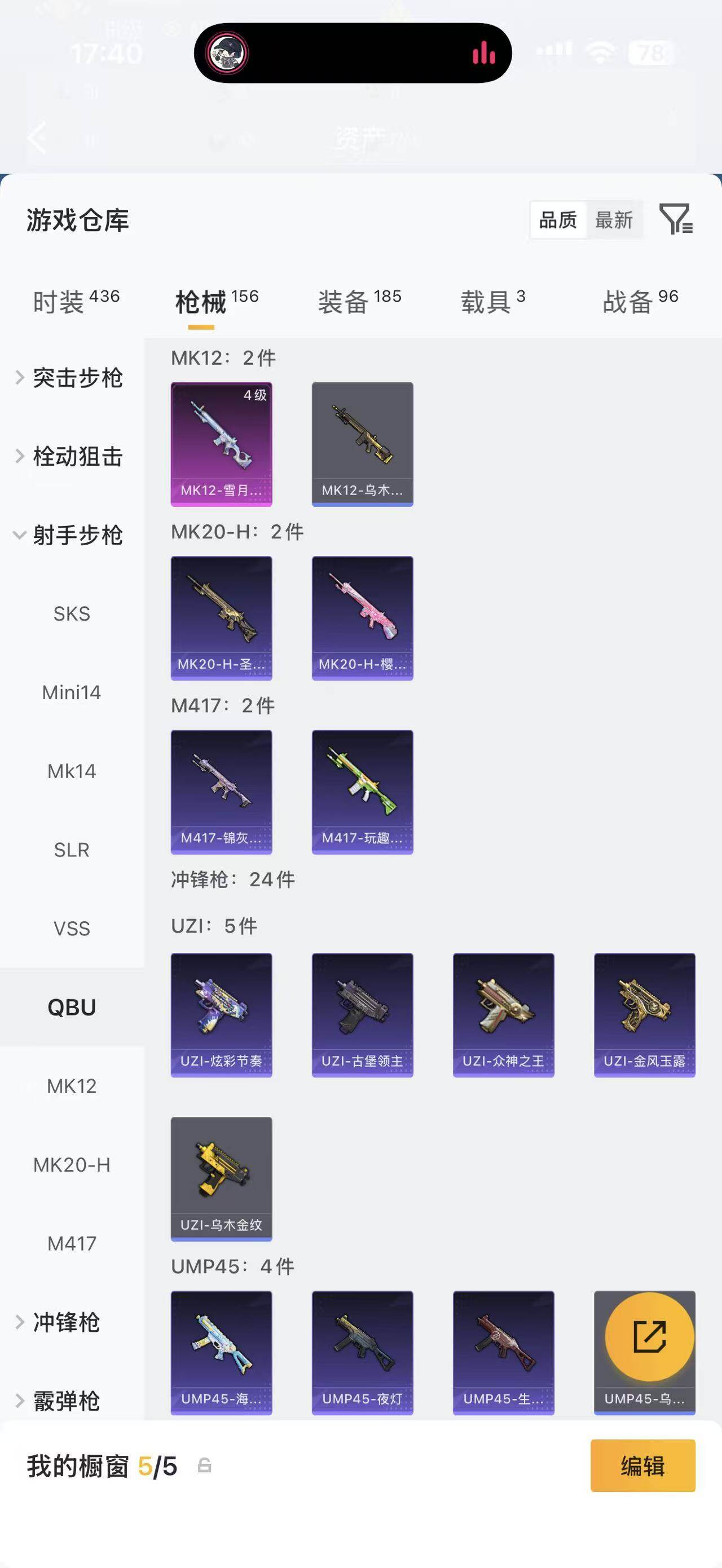Open the MK12-雪月 level 4 skin

(x=221, y=444)
